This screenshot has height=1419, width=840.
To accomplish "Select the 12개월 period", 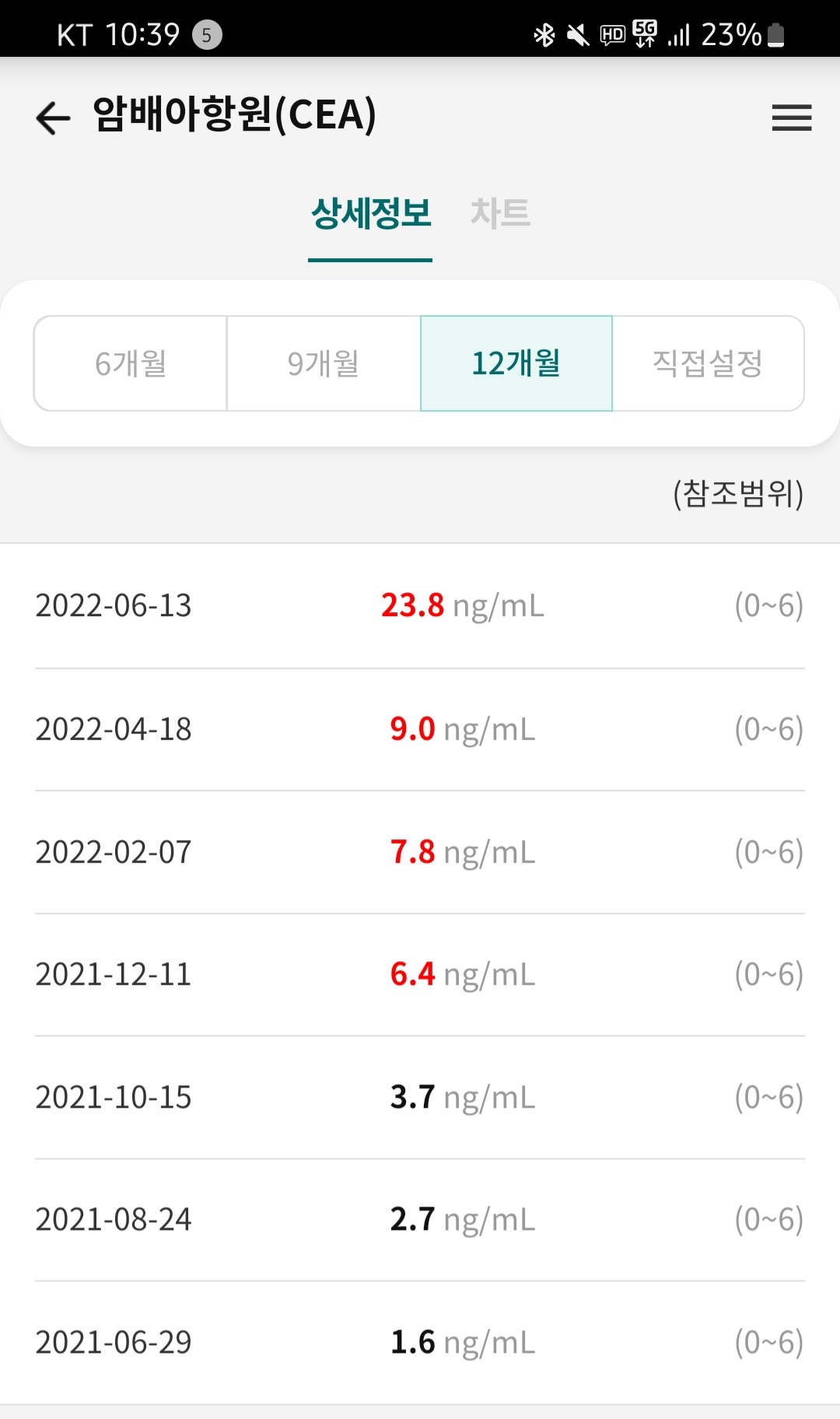I will 516,363.
